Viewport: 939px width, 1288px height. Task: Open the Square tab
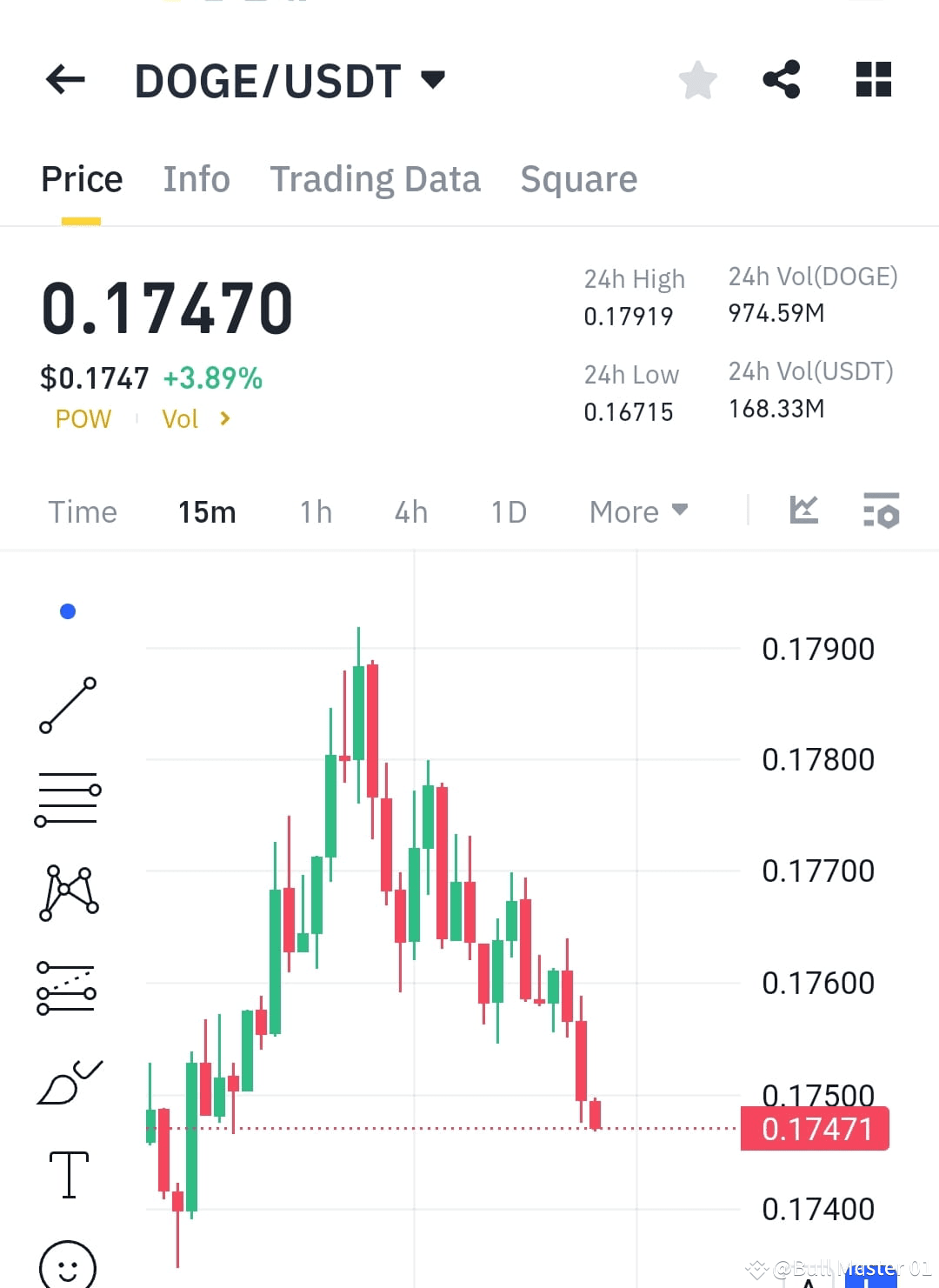click(x=578, y=179)
